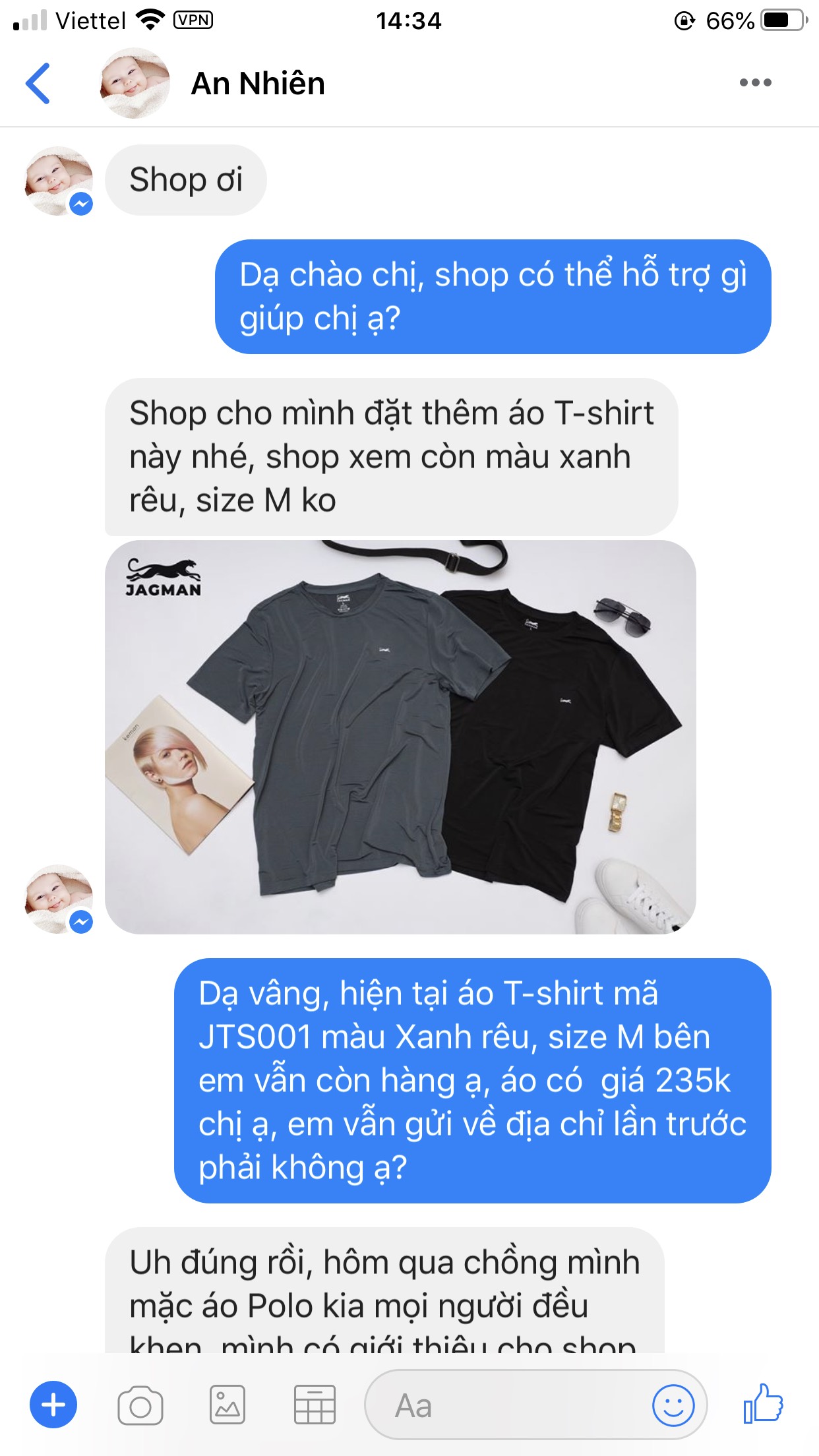Open the emoji picker
Image resolution: width=819 pixels, height=1456 pixels.
click(673, 1405)
